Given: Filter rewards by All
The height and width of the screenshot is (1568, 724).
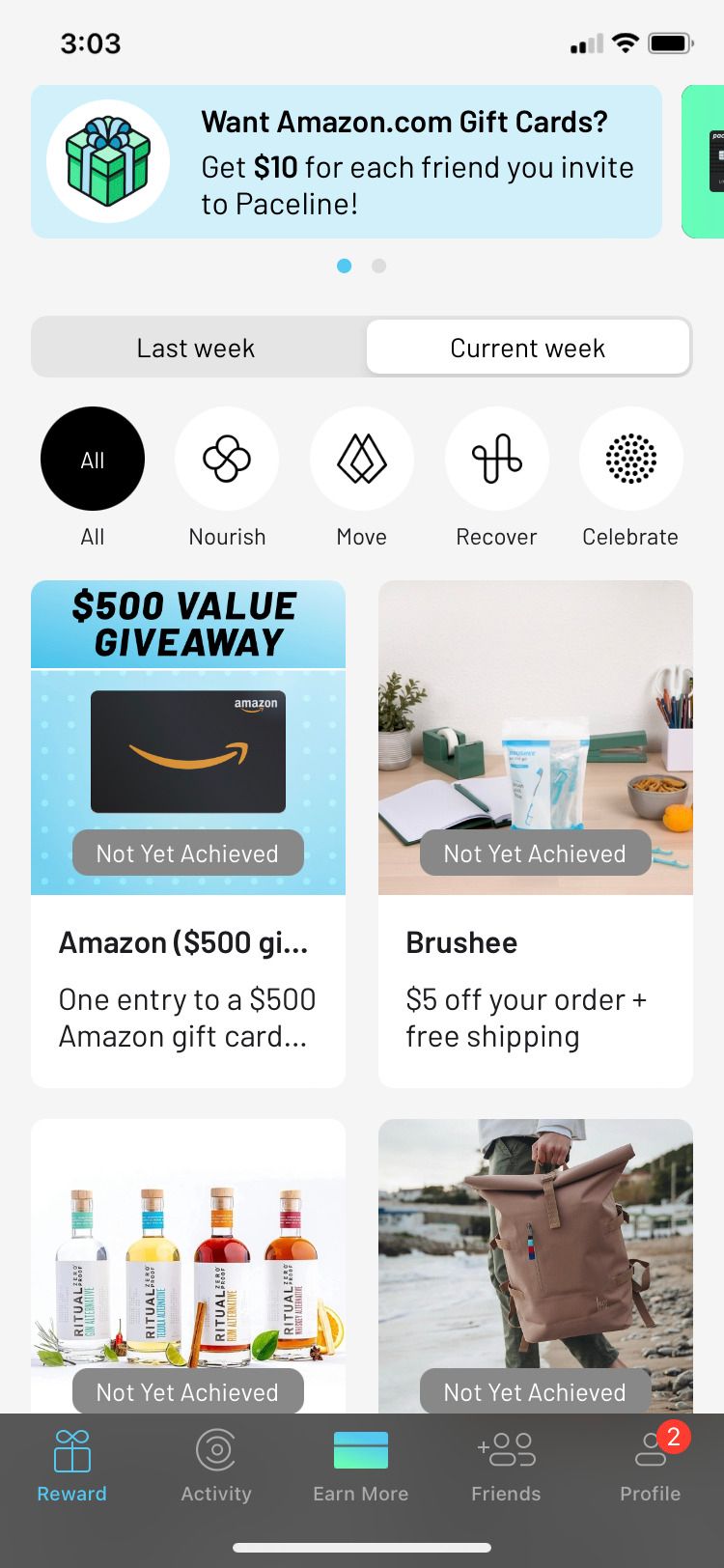Looking at the screenshot, I should [x=93, y=460].
